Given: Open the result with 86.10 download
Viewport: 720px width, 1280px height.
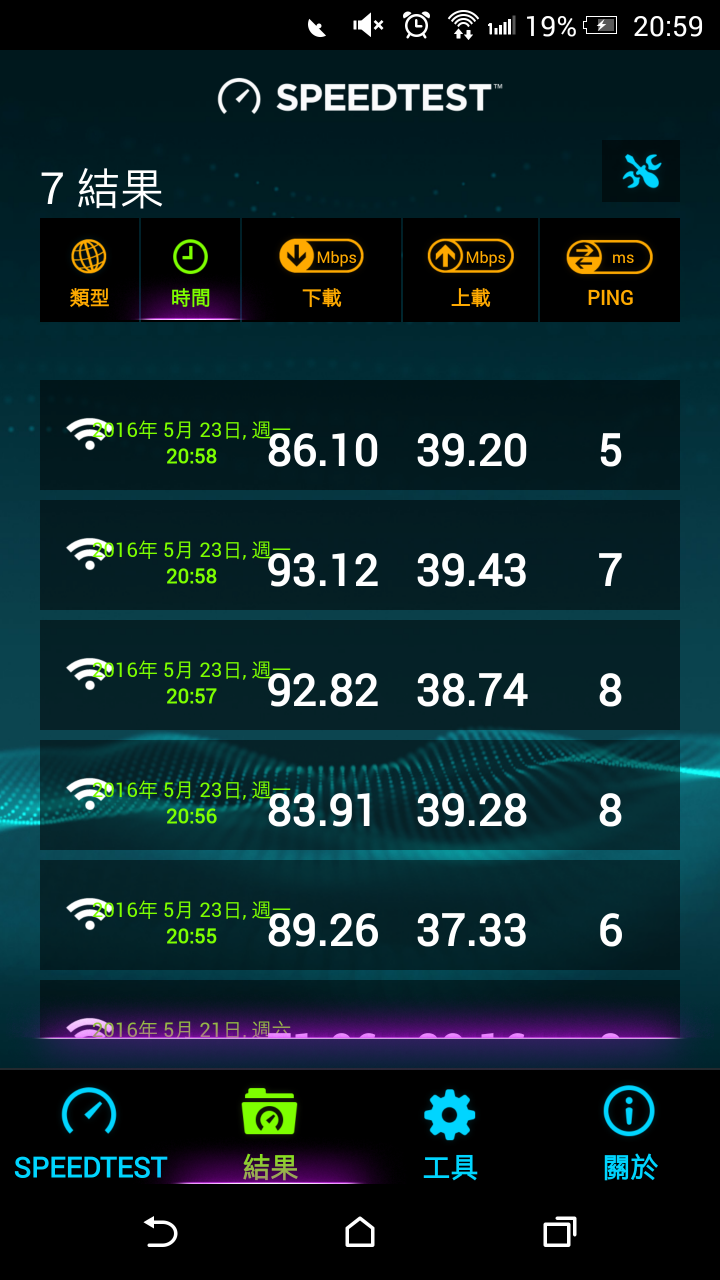Looking at the screenshot, I should click(360, 436).
